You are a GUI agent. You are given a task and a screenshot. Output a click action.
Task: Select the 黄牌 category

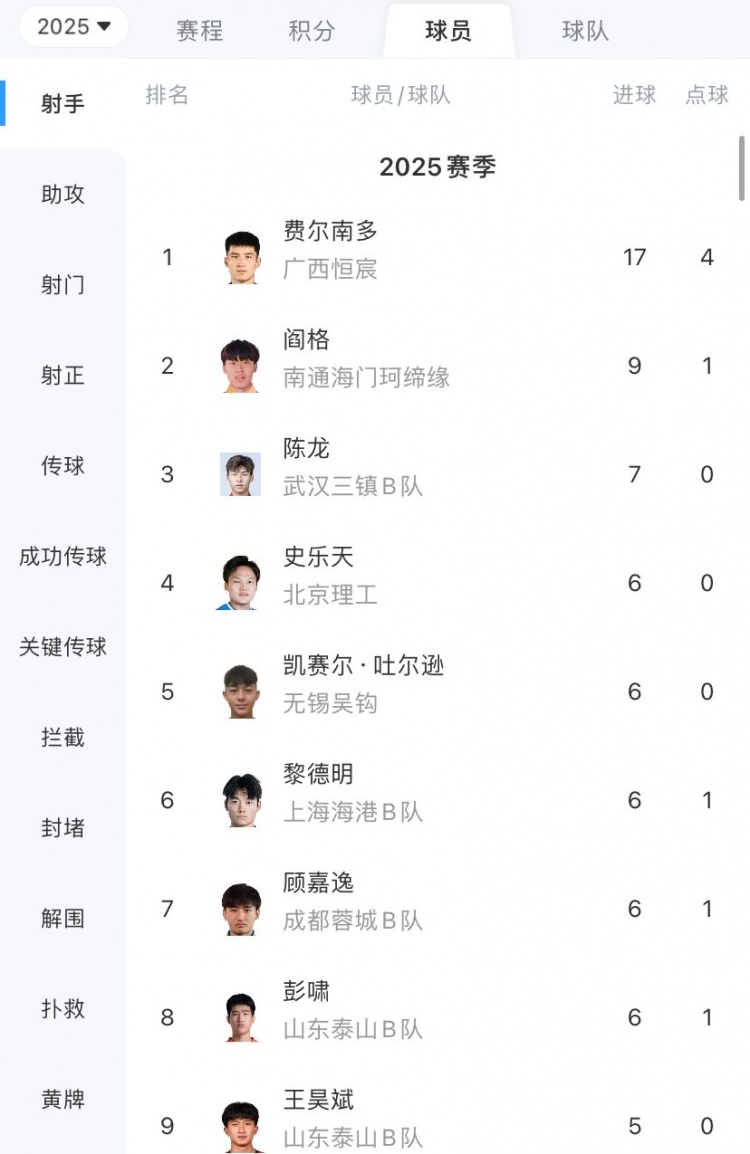(x=63, y=1099)
